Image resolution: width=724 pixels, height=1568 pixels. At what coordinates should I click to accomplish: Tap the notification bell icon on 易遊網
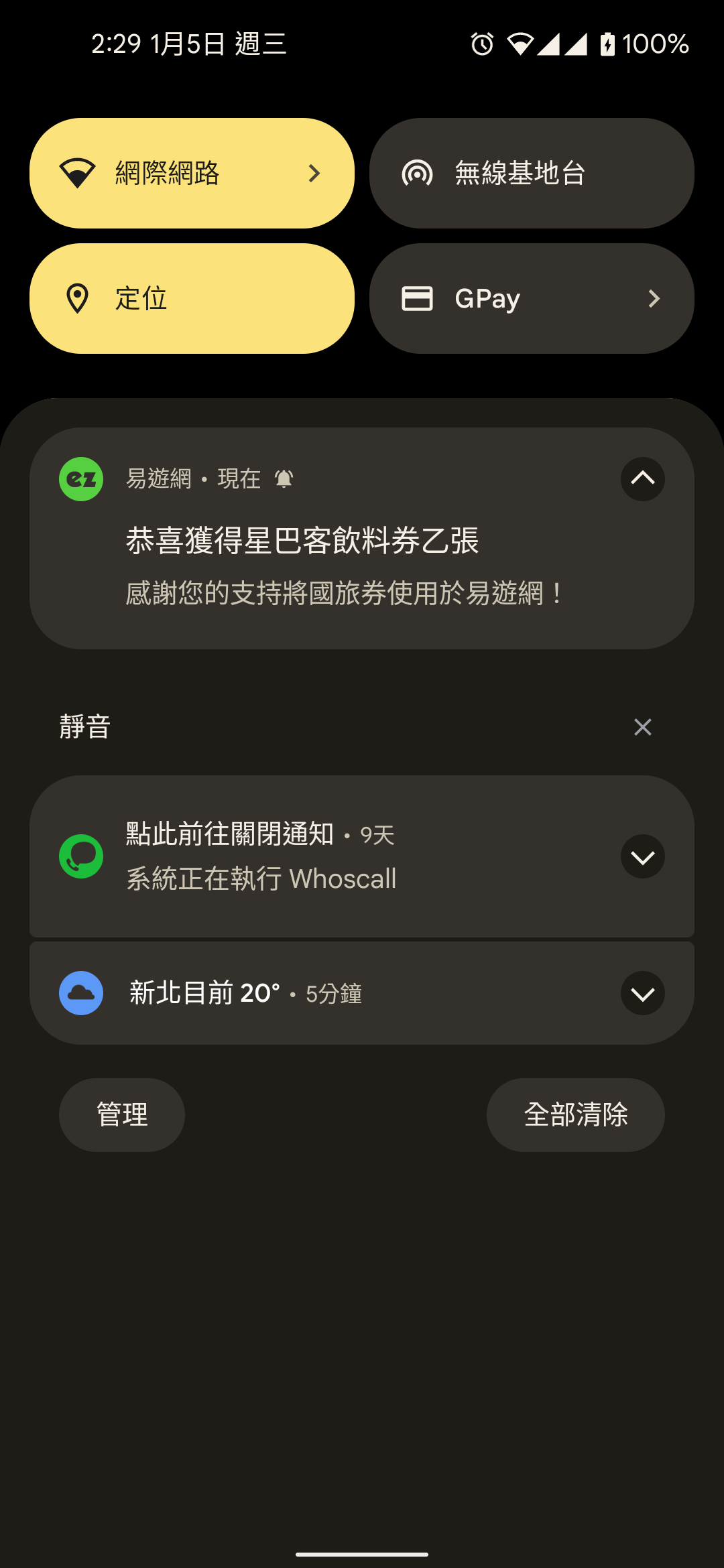point(284,478)
